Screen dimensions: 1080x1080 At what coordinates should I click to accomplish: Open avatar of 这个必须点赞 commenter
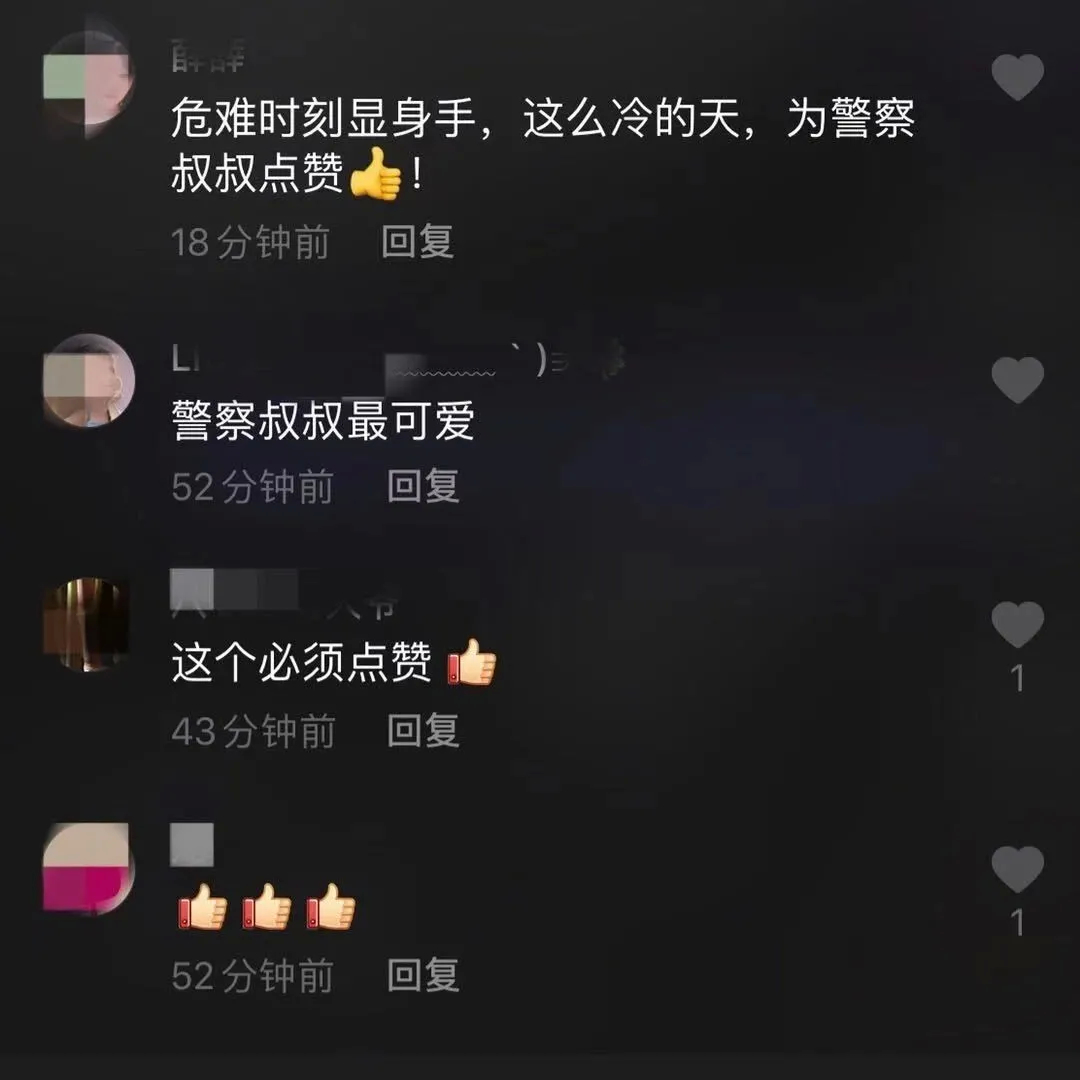89,624
